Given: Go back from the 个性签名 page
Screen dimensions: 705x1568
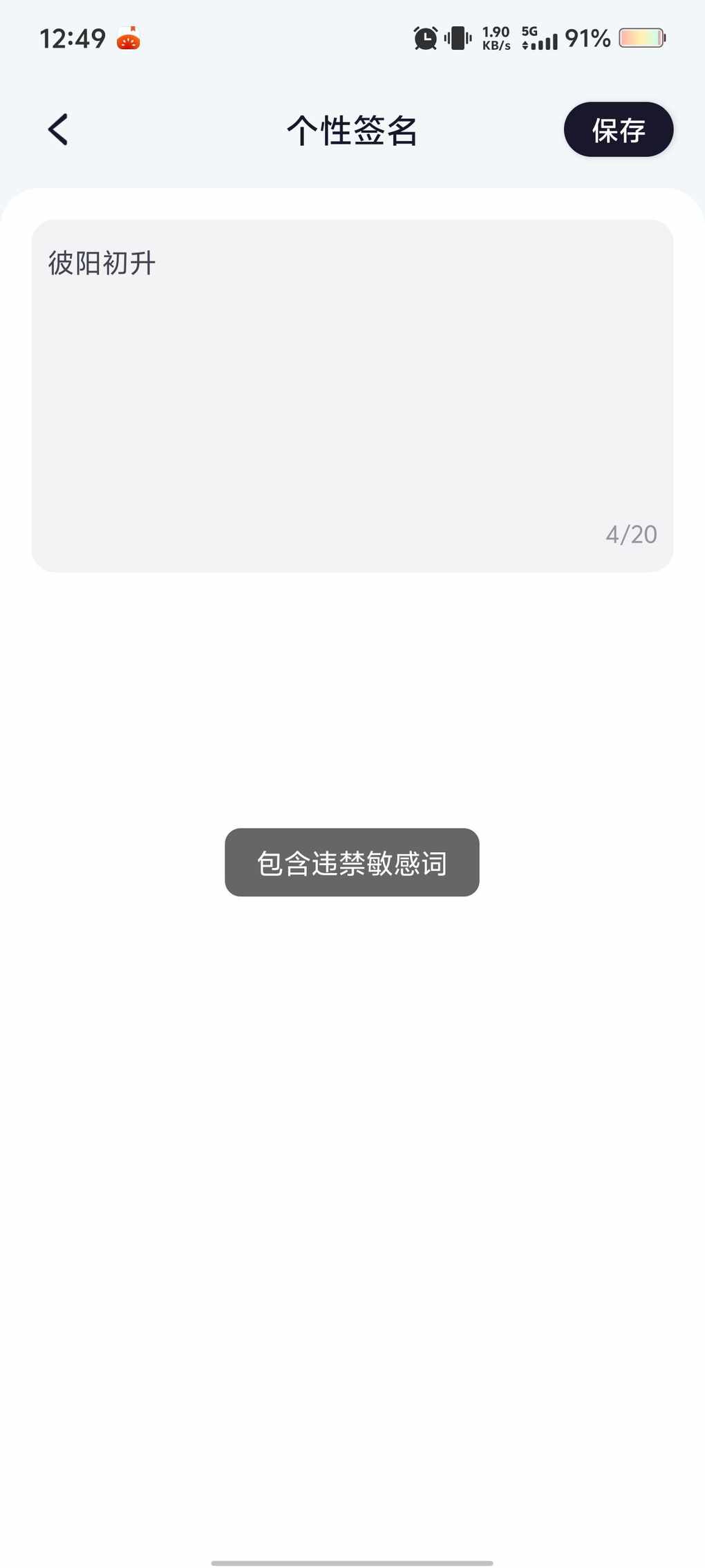Looking at the screenshot, I should 58,129.
